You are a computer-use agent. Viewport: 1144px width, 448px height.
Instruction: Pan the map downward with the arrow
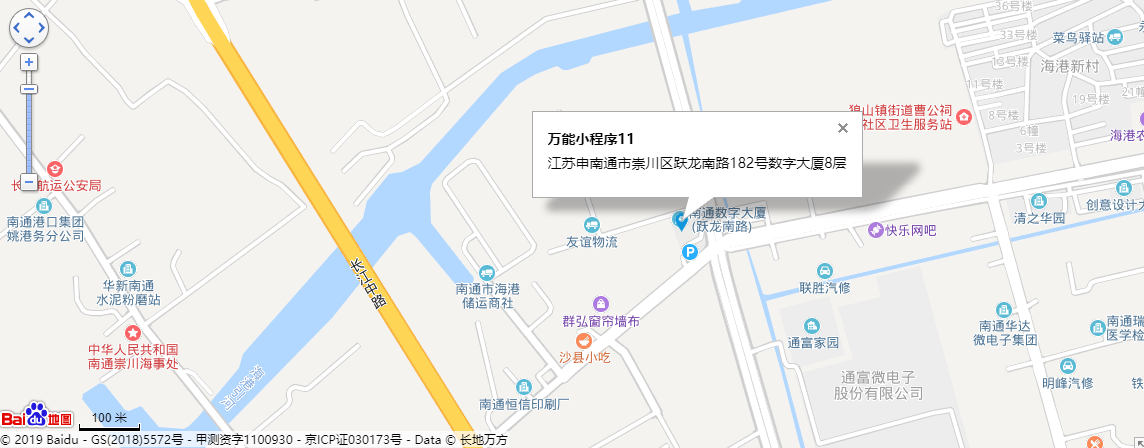coord(29,41)
